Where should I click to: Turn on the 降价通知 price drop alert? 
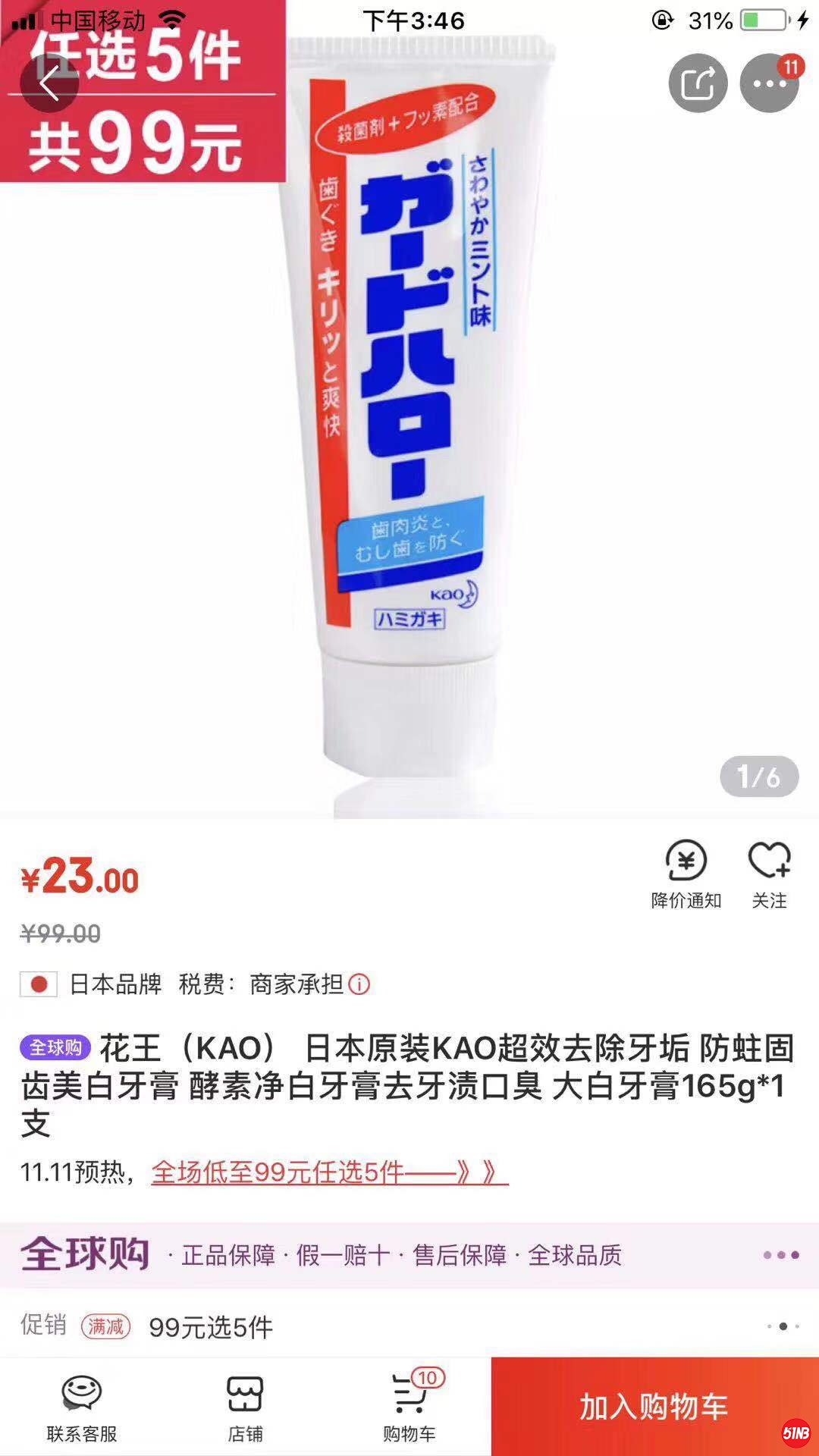(x=686, y=874)
